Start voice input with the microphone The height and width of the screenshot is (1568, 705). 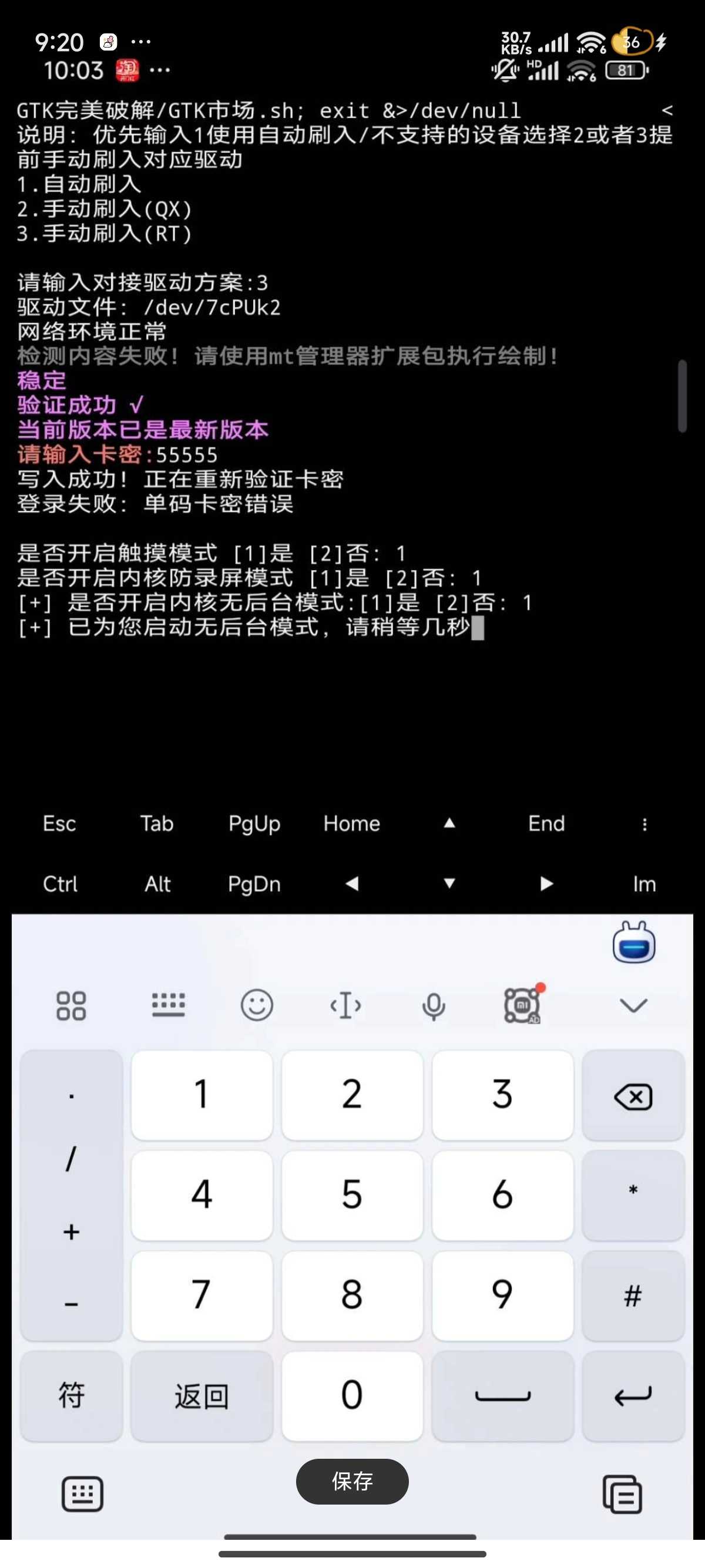coord(434,1006)
